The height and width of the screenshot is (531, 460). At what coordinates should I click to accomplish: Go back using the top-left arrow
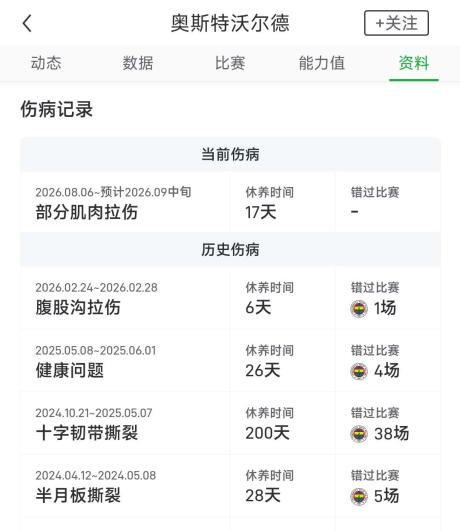pos(27,23)
